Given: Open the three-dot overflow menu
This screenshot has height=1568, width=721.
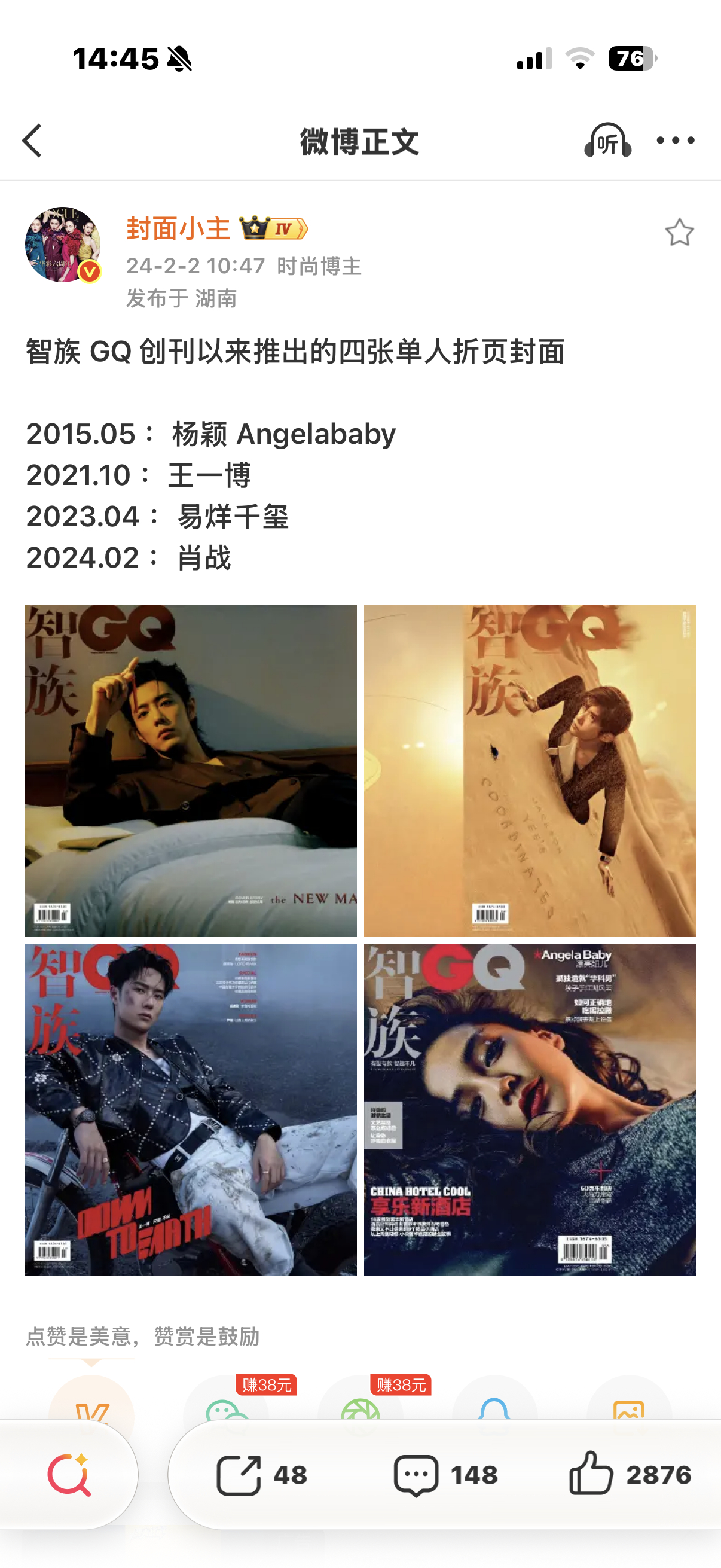Looking at the screenshot, I should (676, 141).
